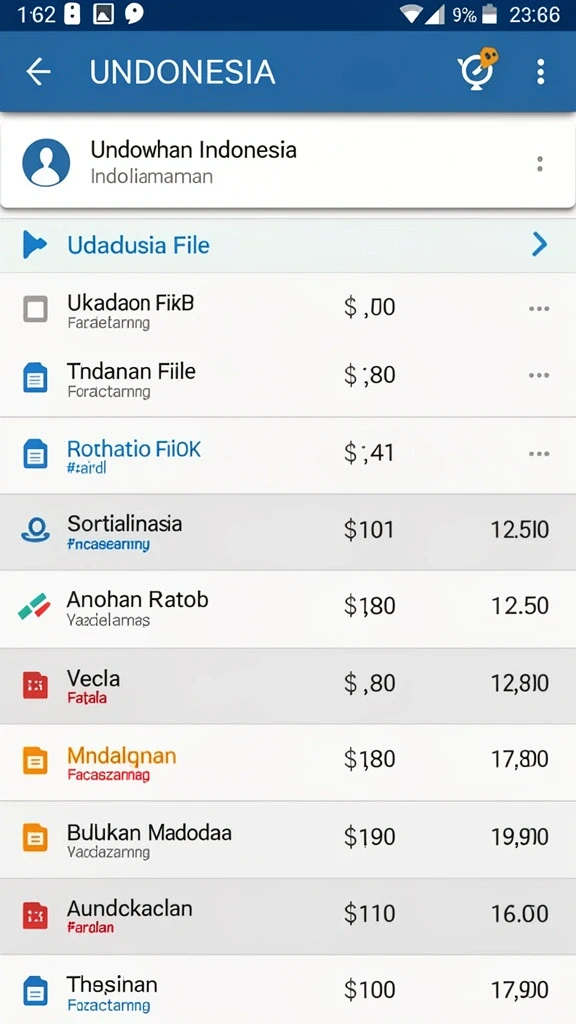Image resolution: width=576 pixels, height=1024 pixels.
Task: Select the Mndalqnan entry
Action: coord(288,762)
